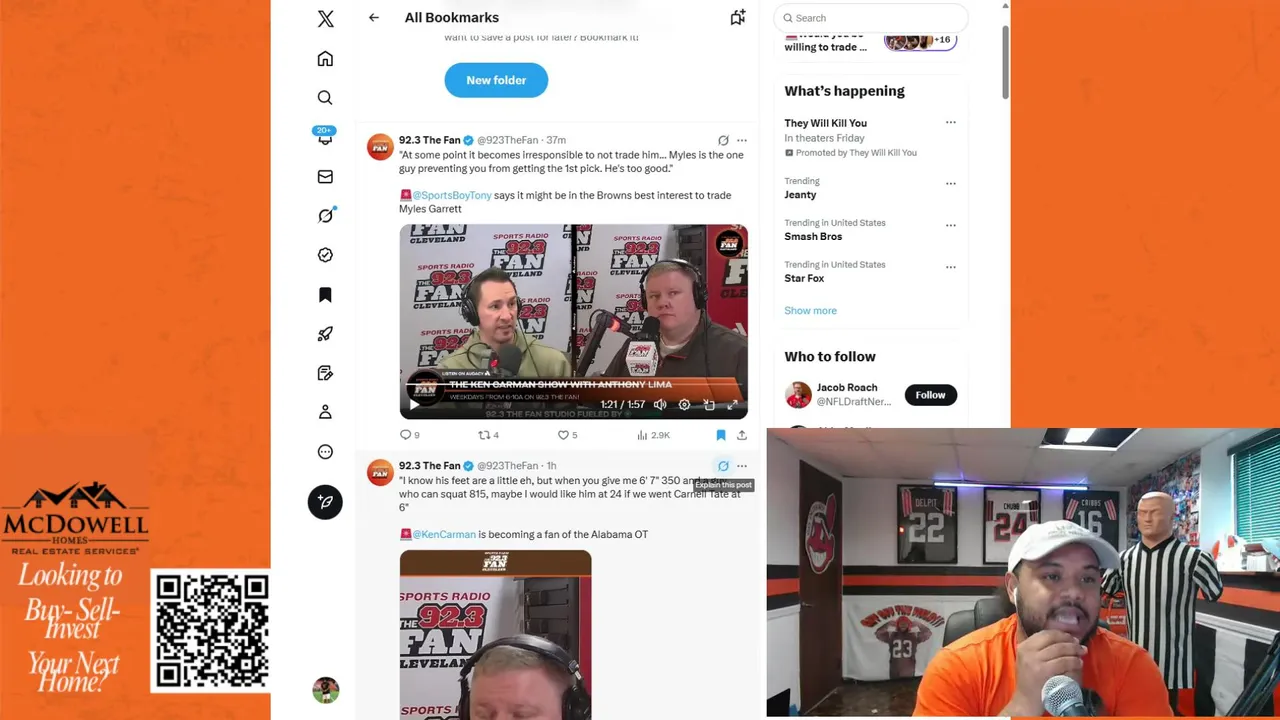Screen dimensions: 1280x720
Task: Open the notifications bell
Action: (325, 138)
